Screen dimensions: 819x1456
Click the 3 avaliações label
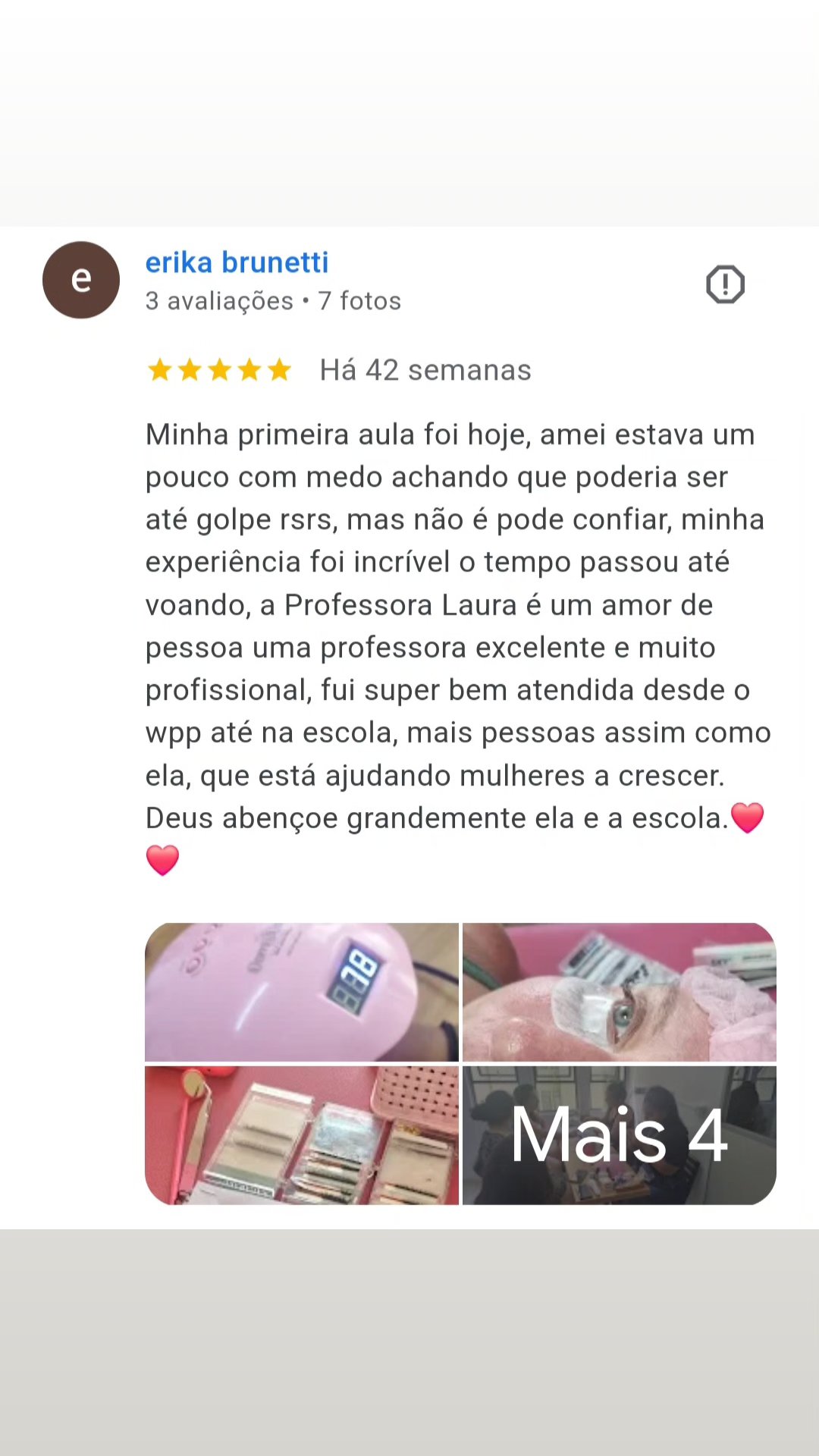219,300
